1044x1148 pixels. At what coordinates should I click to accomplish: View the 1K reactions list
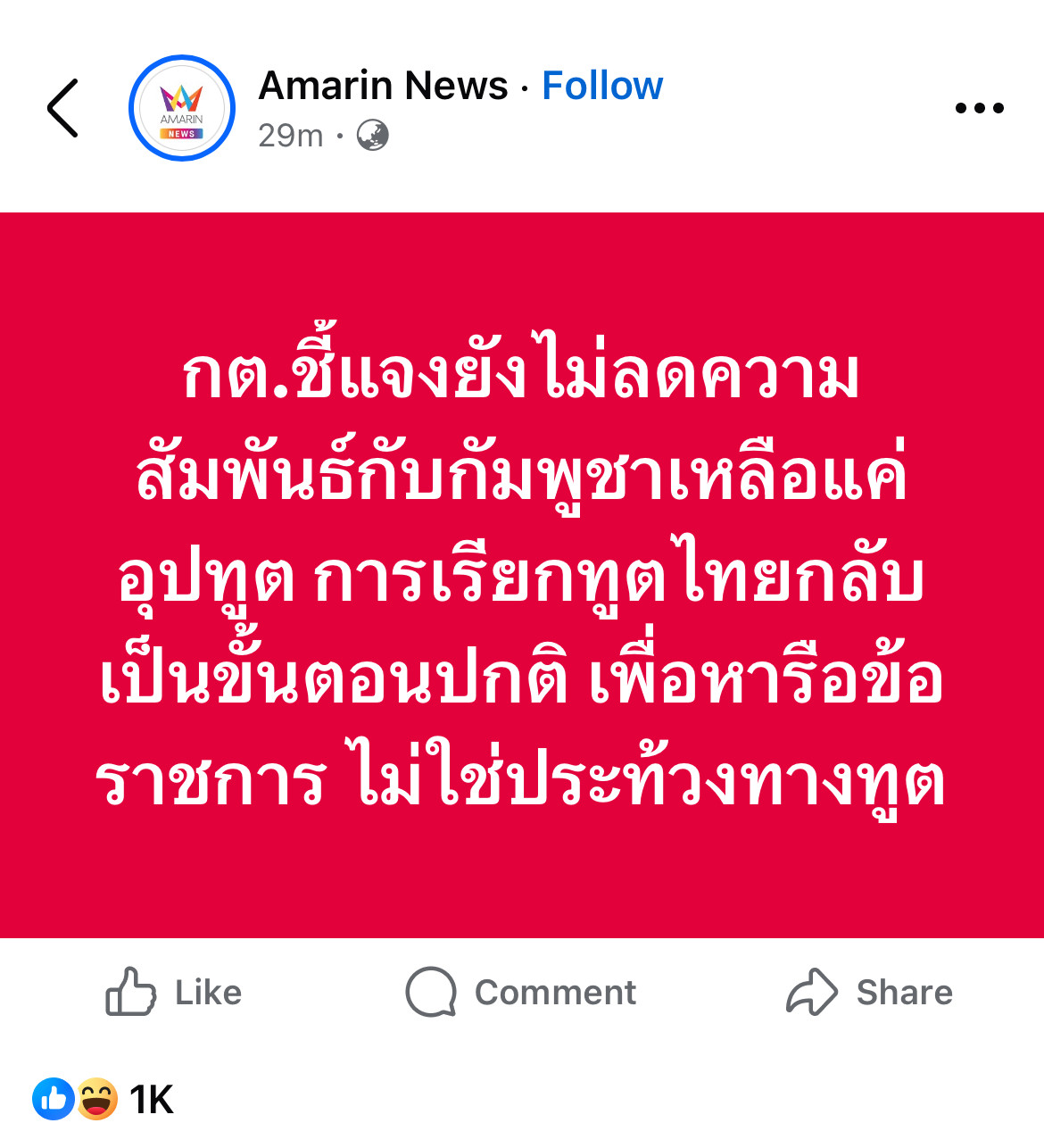point(104,1099)
